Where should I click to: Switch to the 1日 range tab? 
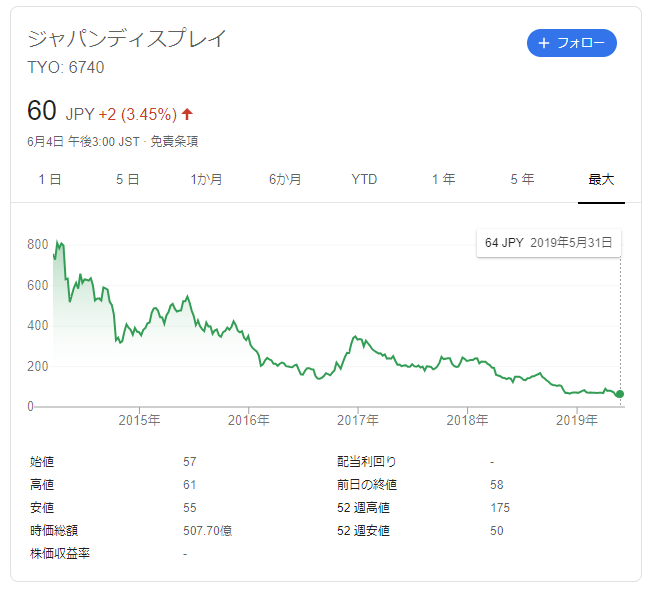click(x=49, y=180)
